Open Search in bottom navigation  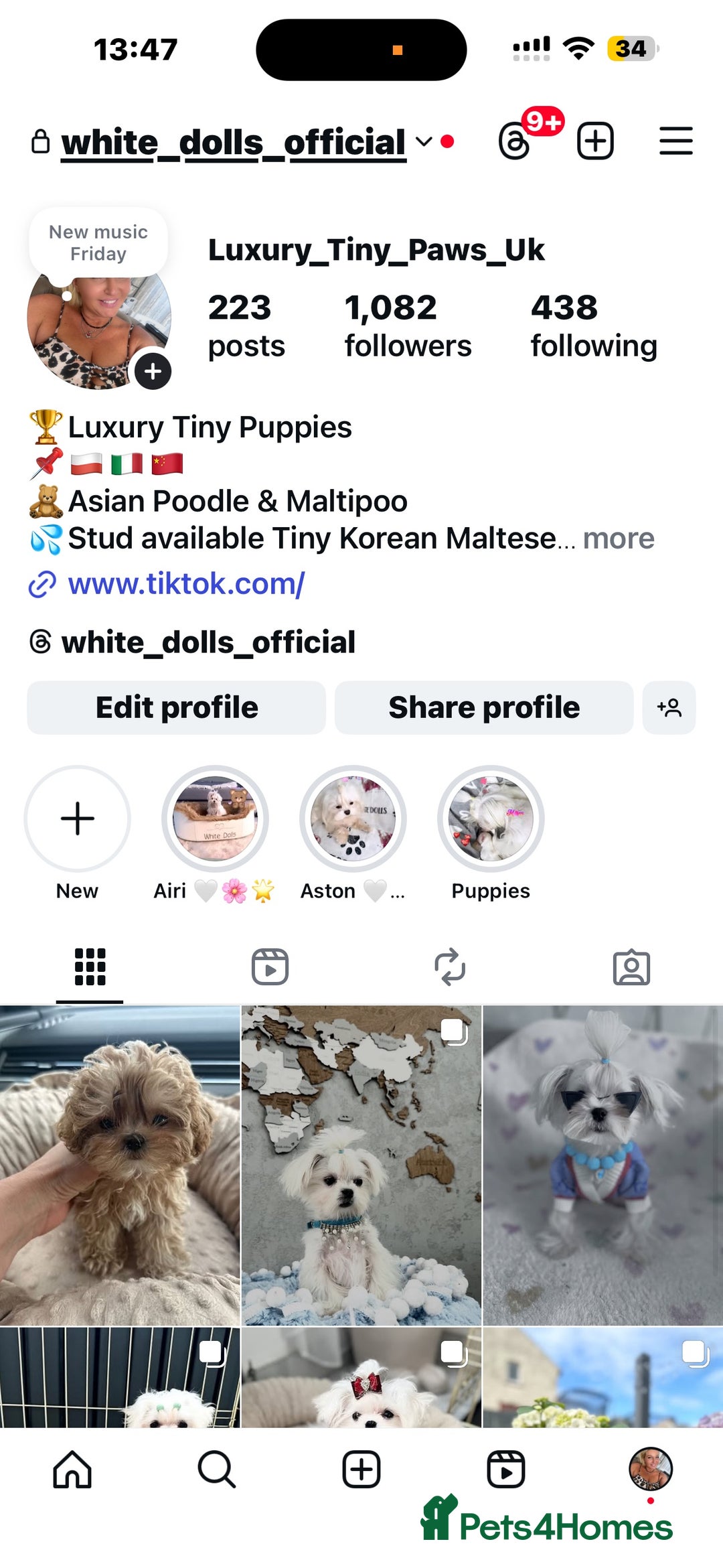click(x=217, y=1470)
